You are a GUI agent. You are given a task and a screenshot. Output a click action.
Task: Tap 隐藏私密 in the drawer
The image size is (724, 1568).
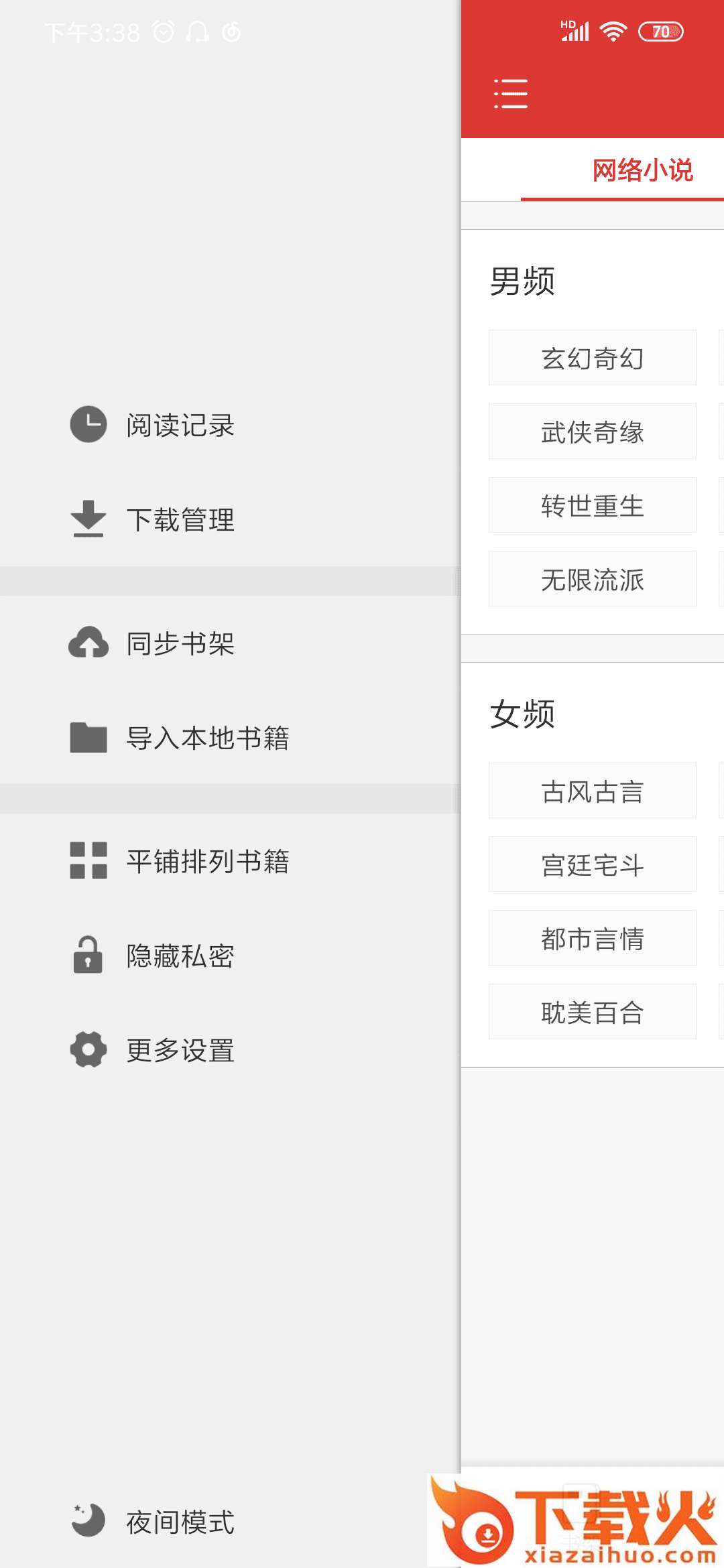pyautogui.click(x=180, y=956)
